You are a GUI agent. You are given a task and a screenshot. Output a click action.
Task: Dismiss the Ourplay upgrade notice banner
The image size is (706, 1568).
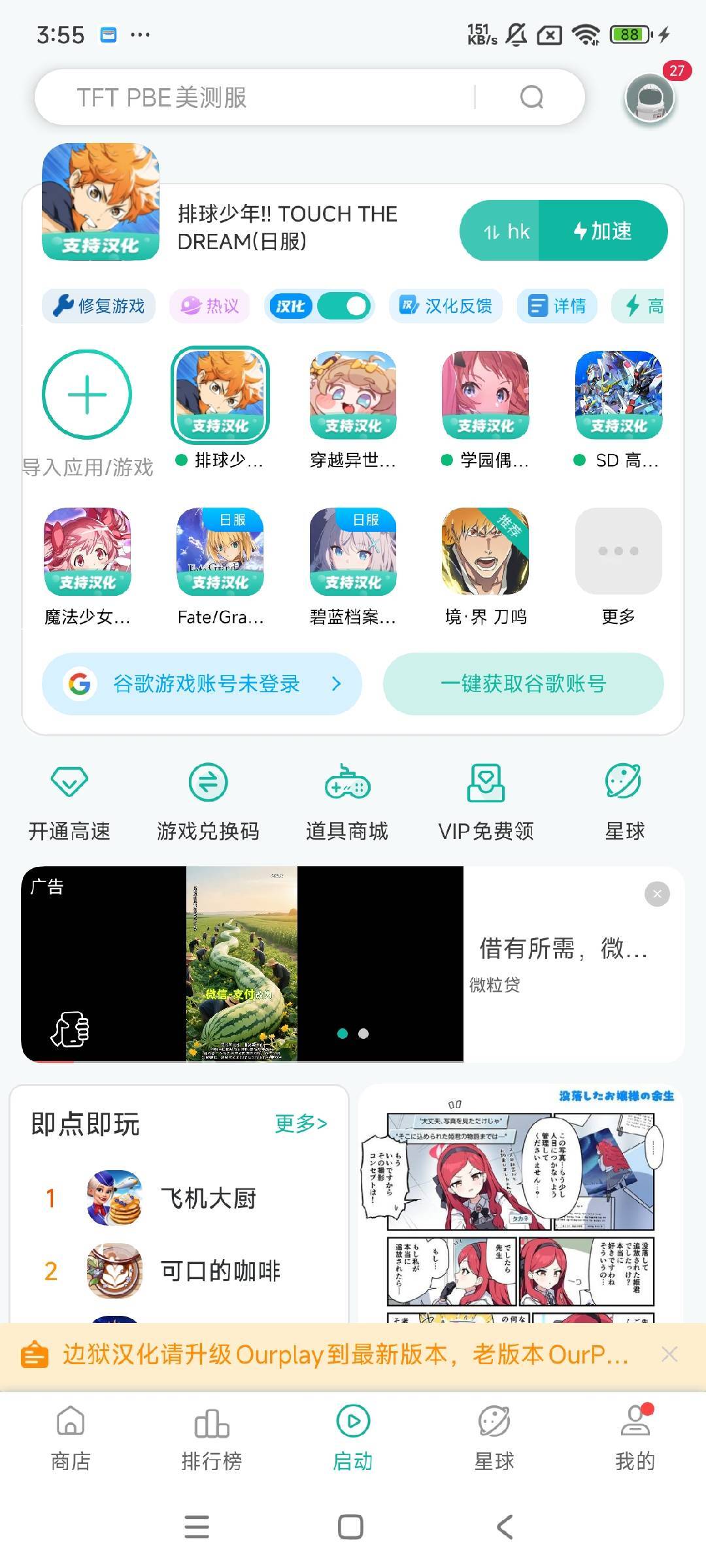coord(669,1354)
